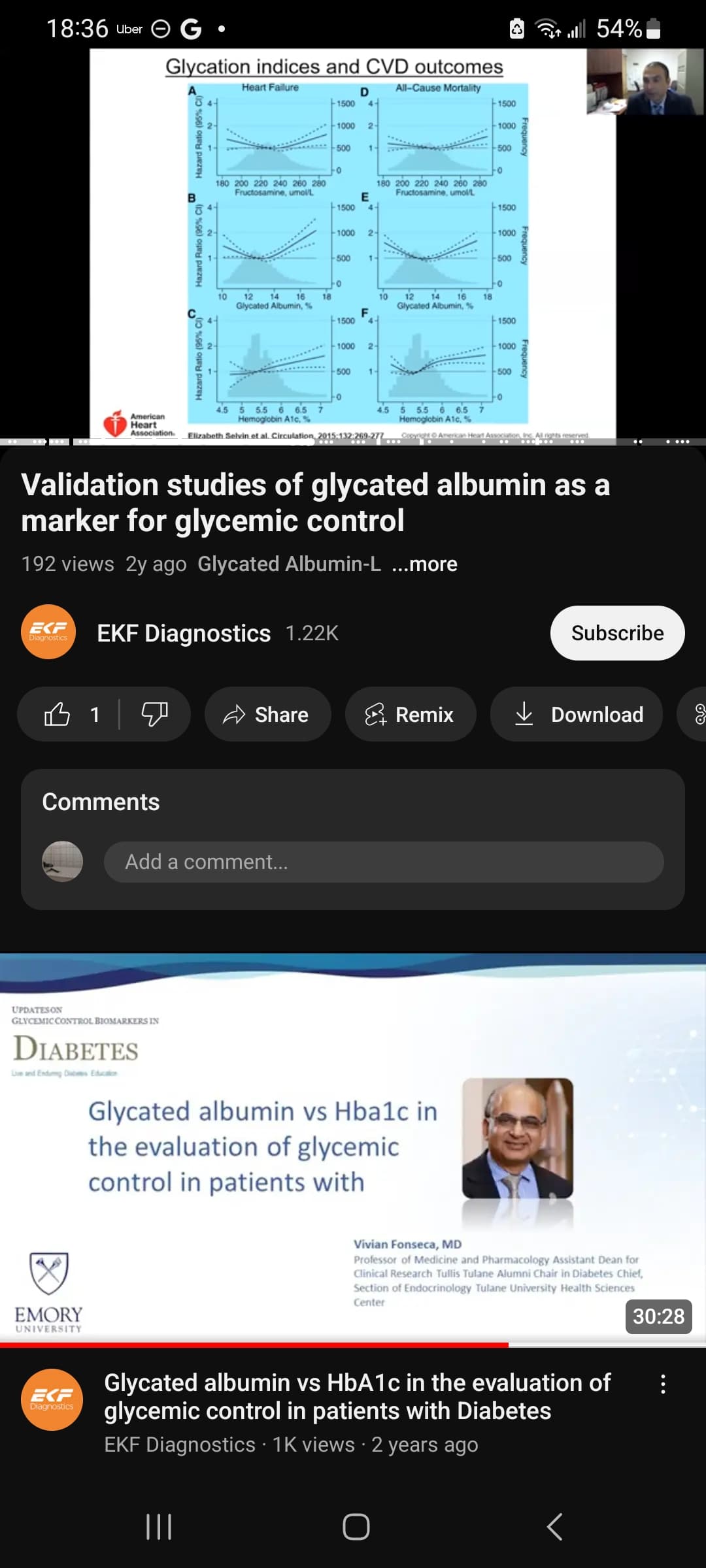Screen dimensions: 706x1568
Task: Open the options menu for the suggested video
Action: tap(663, 1384)
